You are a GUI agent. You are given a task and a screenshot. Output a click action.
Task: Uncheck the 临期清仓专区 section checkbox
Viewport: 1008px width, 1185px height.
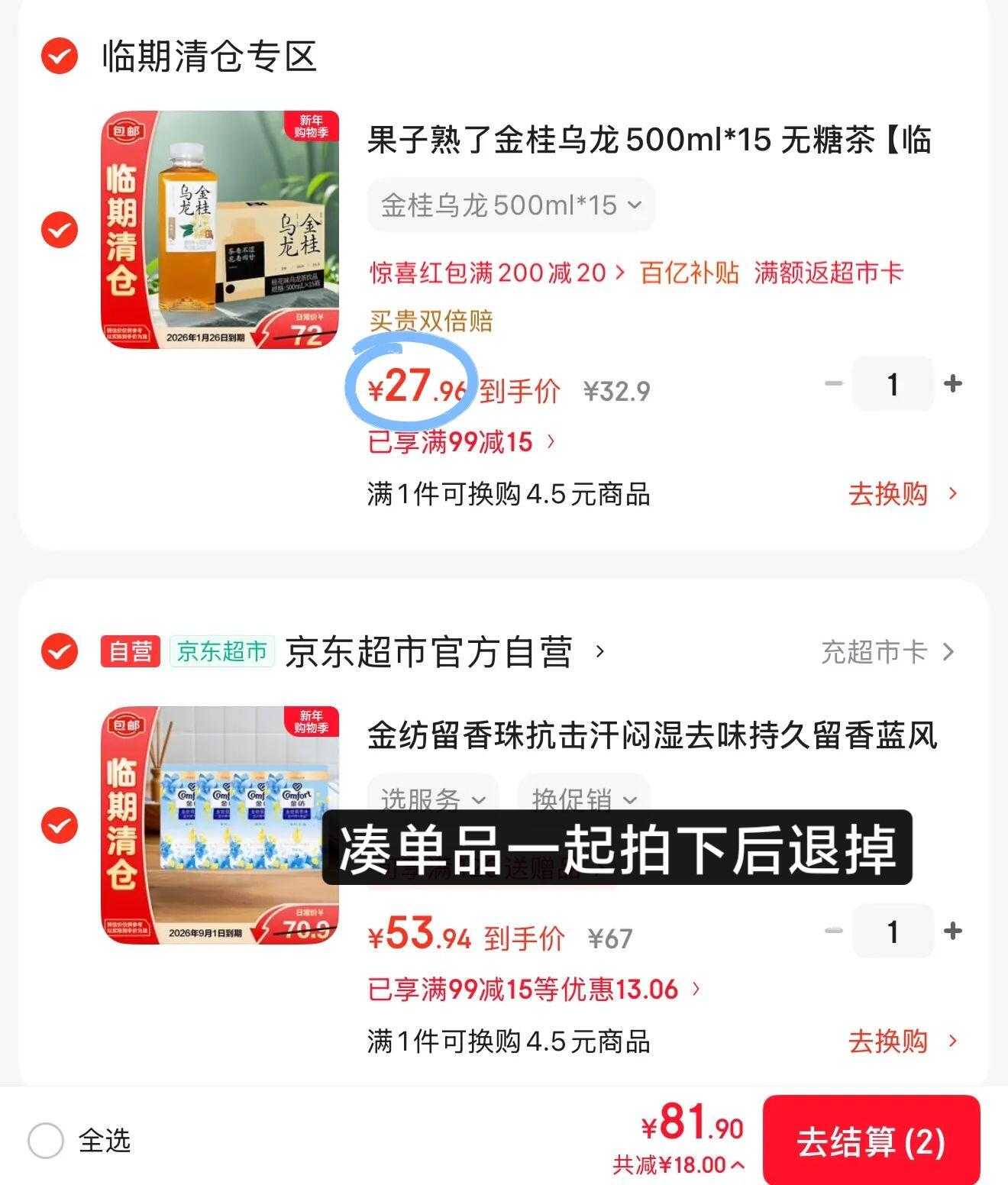[60, 56]
